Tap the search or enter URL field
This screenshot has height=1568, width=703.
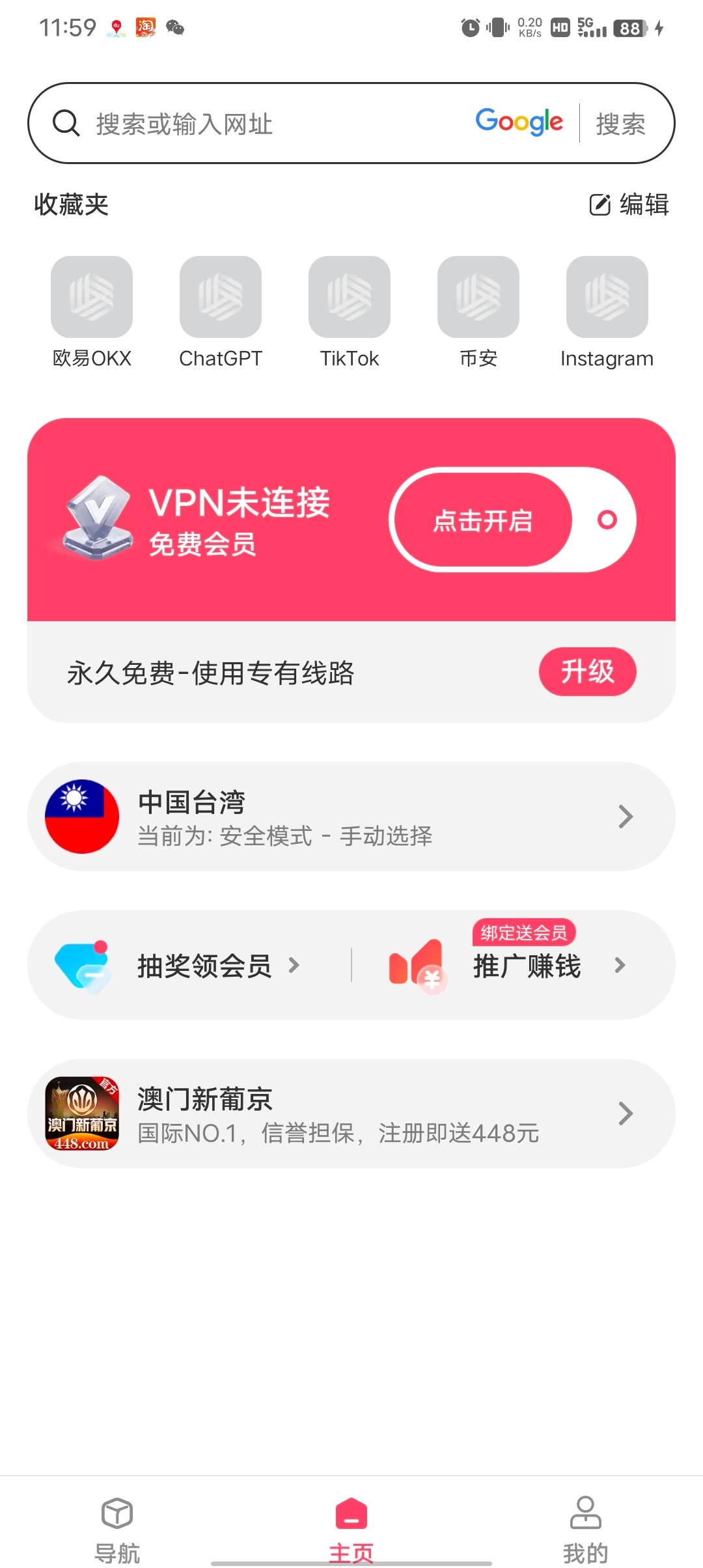(x=260, y=124)
